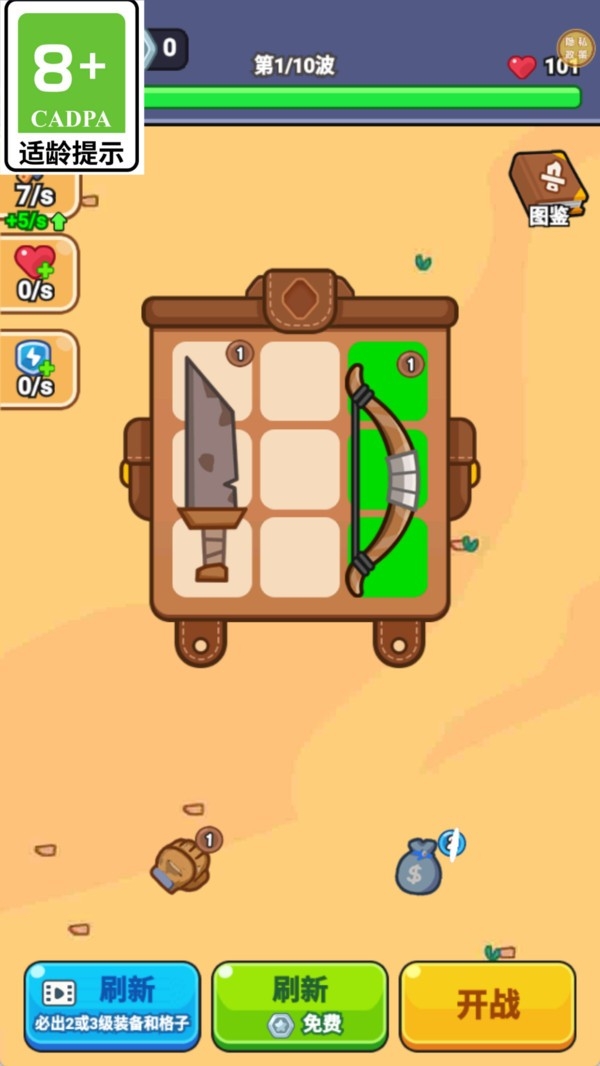The height and width of the screenshot is (1066, 600).
Task: Tap the money bag item
Action: 419,866
